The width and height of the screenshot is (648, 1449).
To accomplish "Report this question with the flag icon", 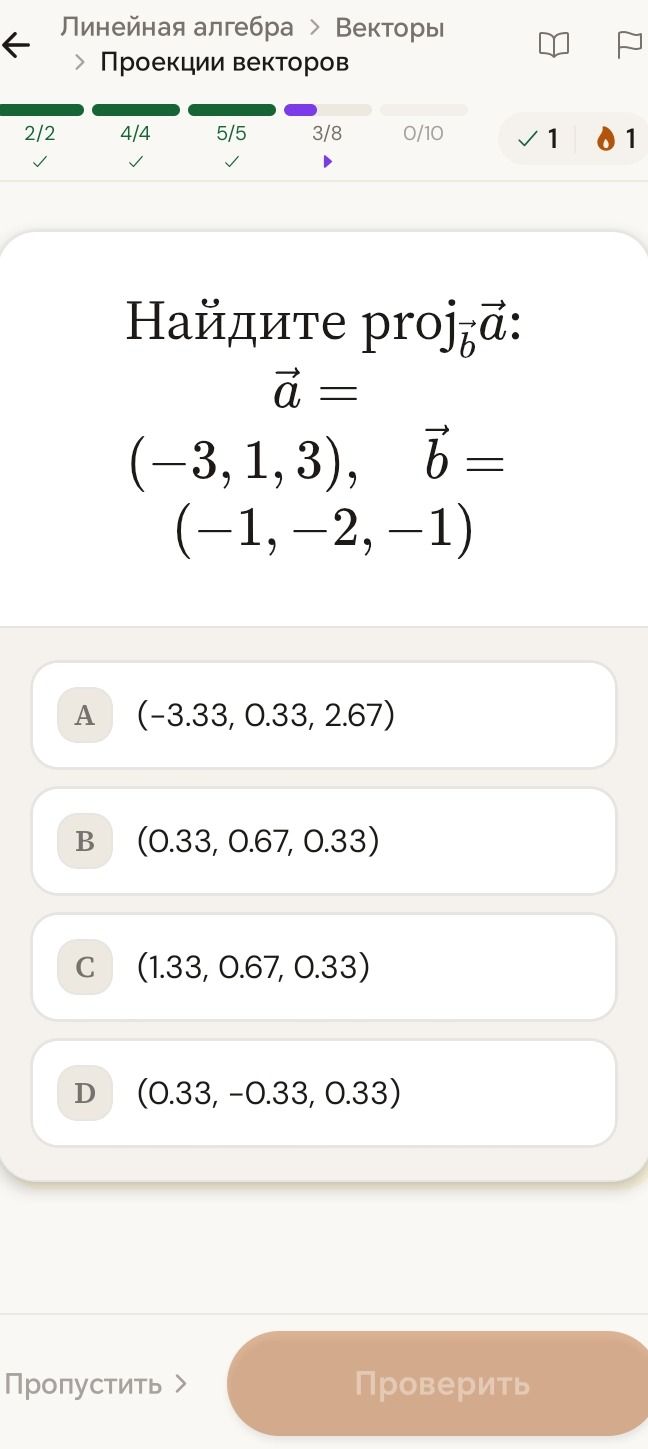I will [629, 45].
